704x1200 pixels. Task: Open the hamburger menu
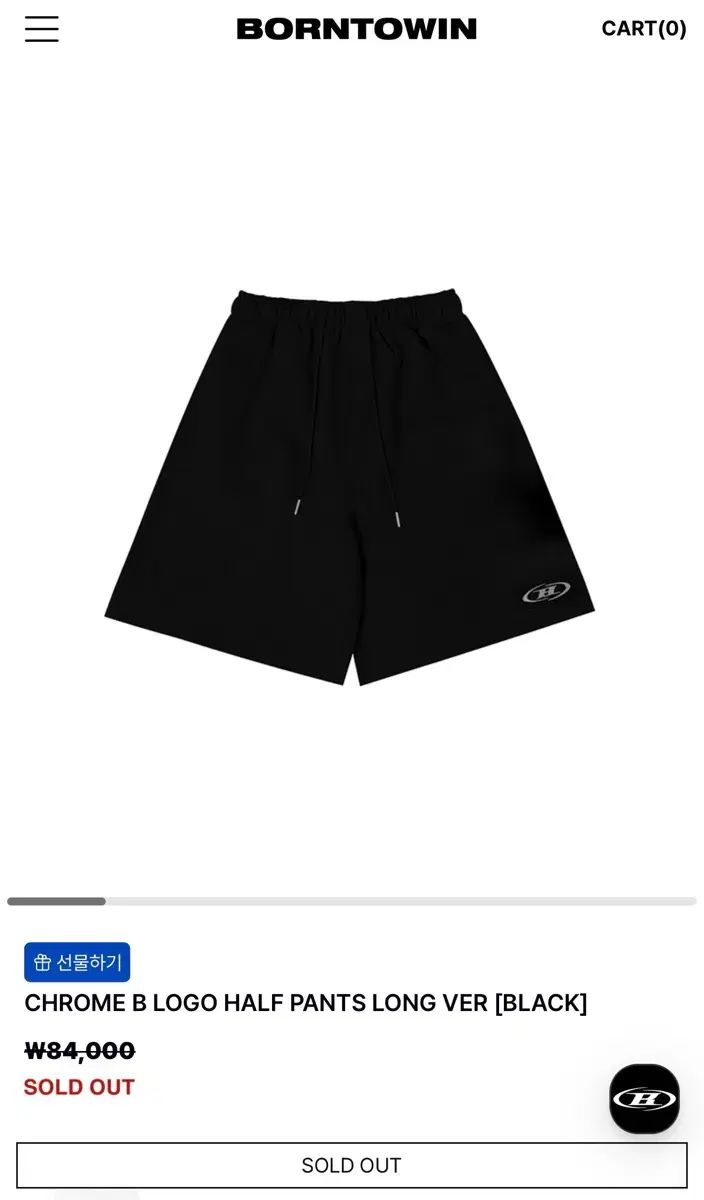click(x=42, y=29)
